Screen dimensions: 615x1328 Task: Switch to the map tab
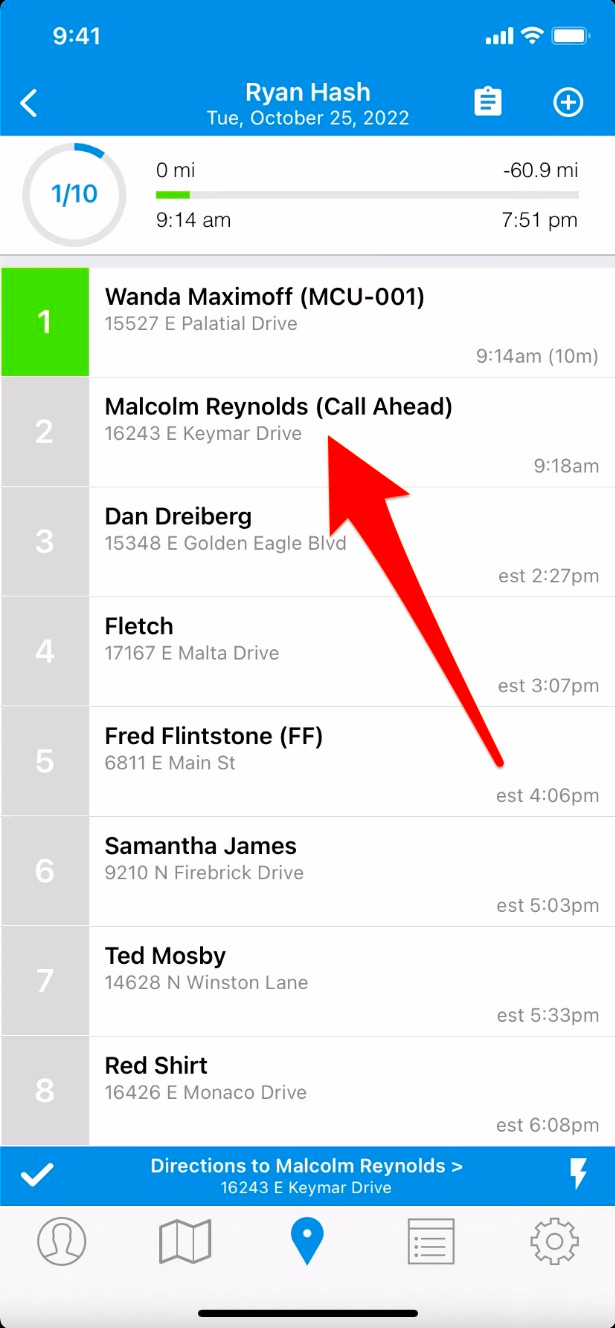(x=185, y=1242)
